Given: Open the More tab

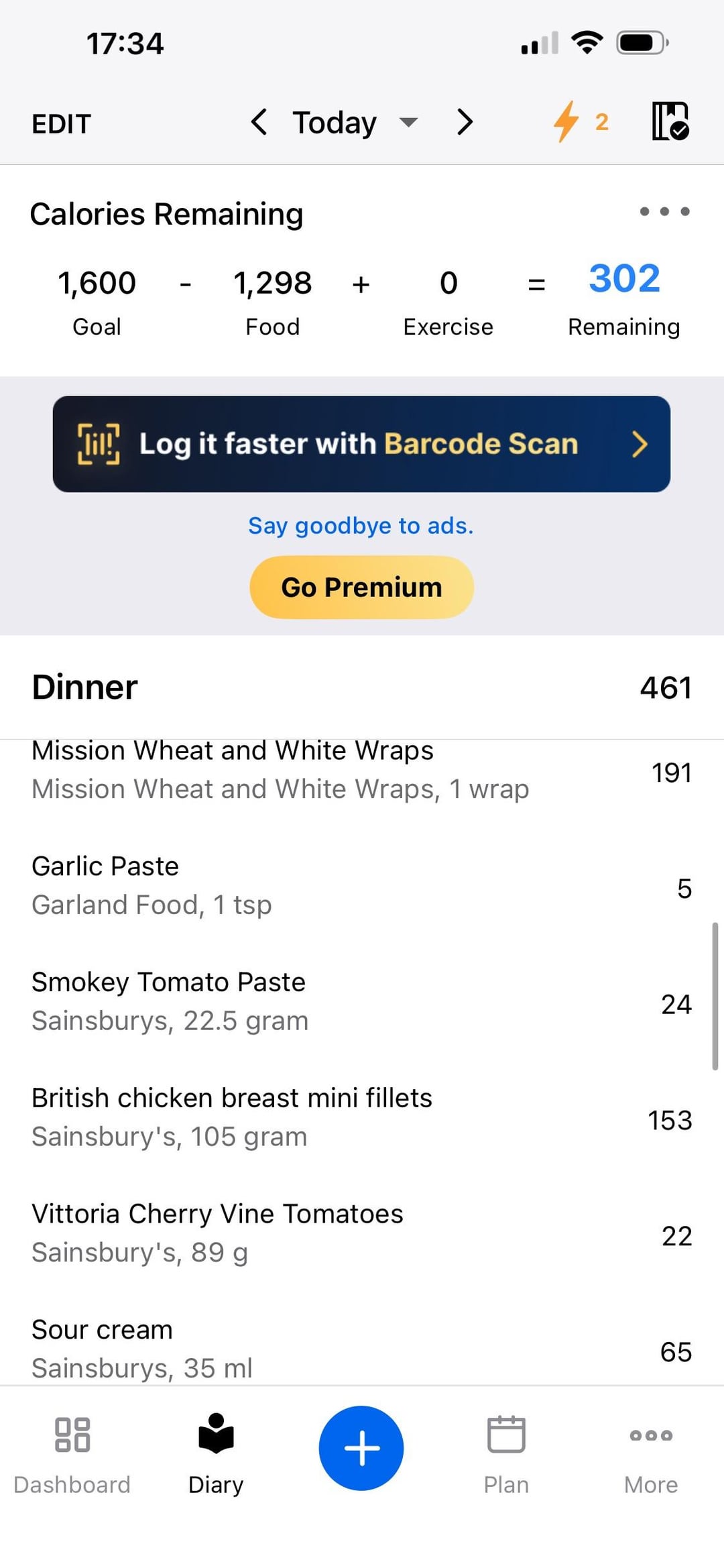Looking at the screenshot, I should pyautogui.click(x=651, y=1452).
